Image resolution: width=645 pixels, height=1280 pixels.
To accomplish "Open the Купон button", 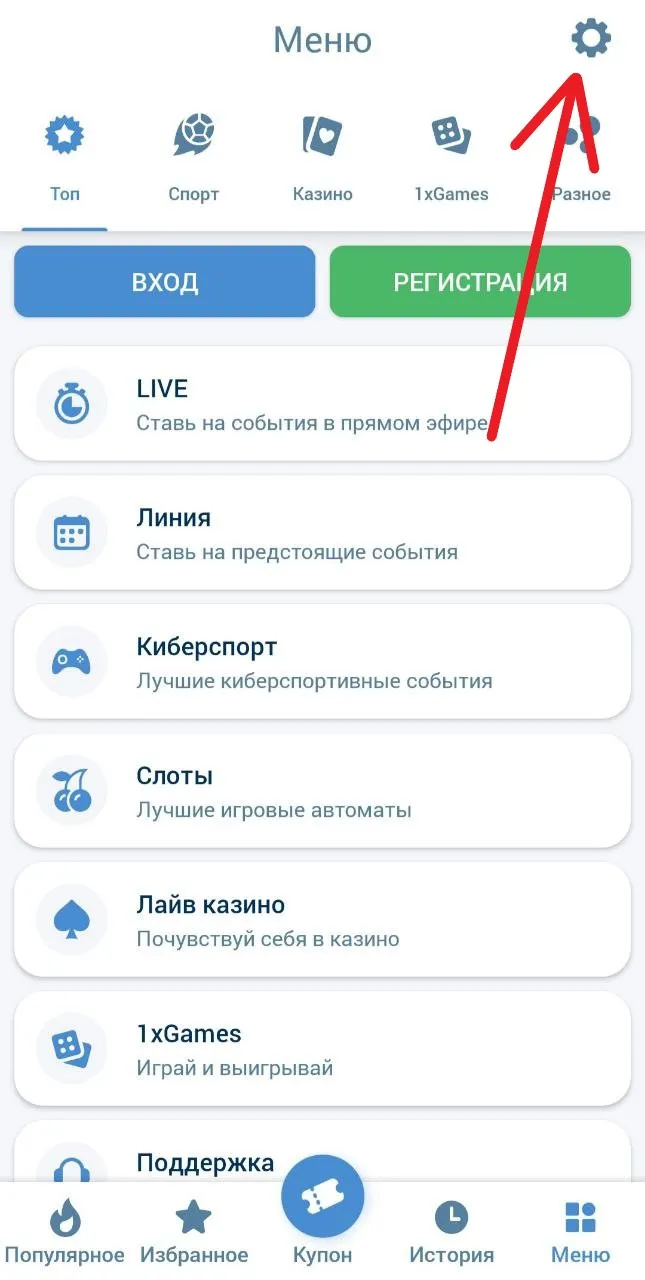I will 322,1212.
